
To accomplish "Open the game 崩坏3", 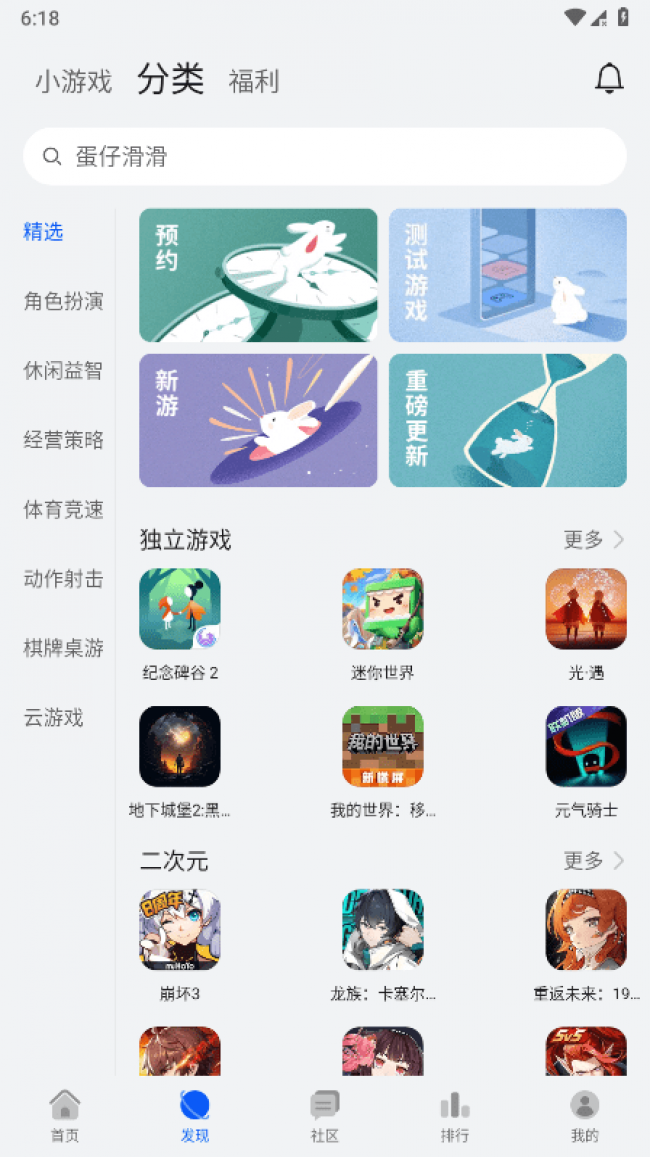I will (180, 930).
